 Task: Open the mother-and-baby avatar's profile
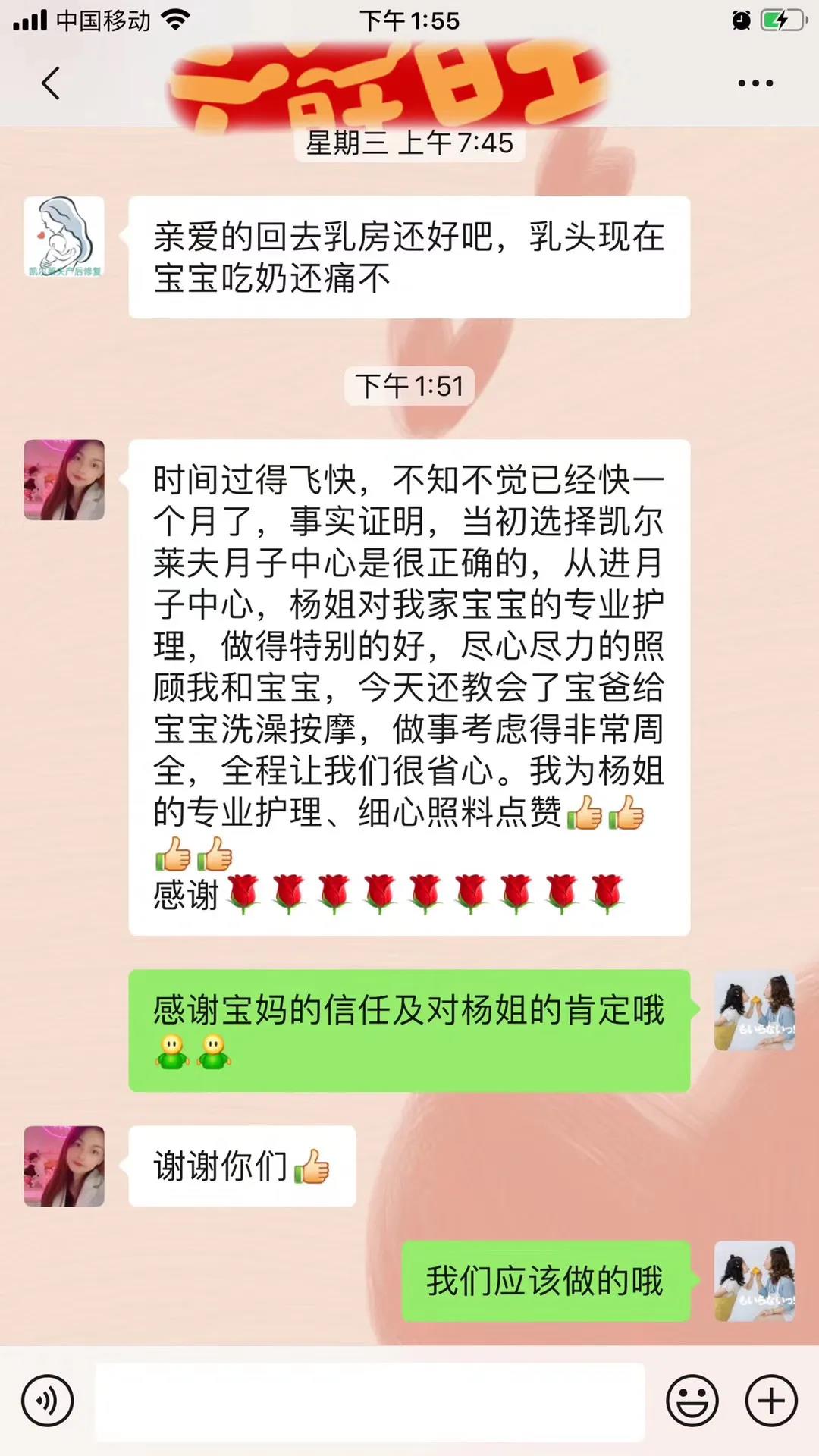tap(64, 237)
